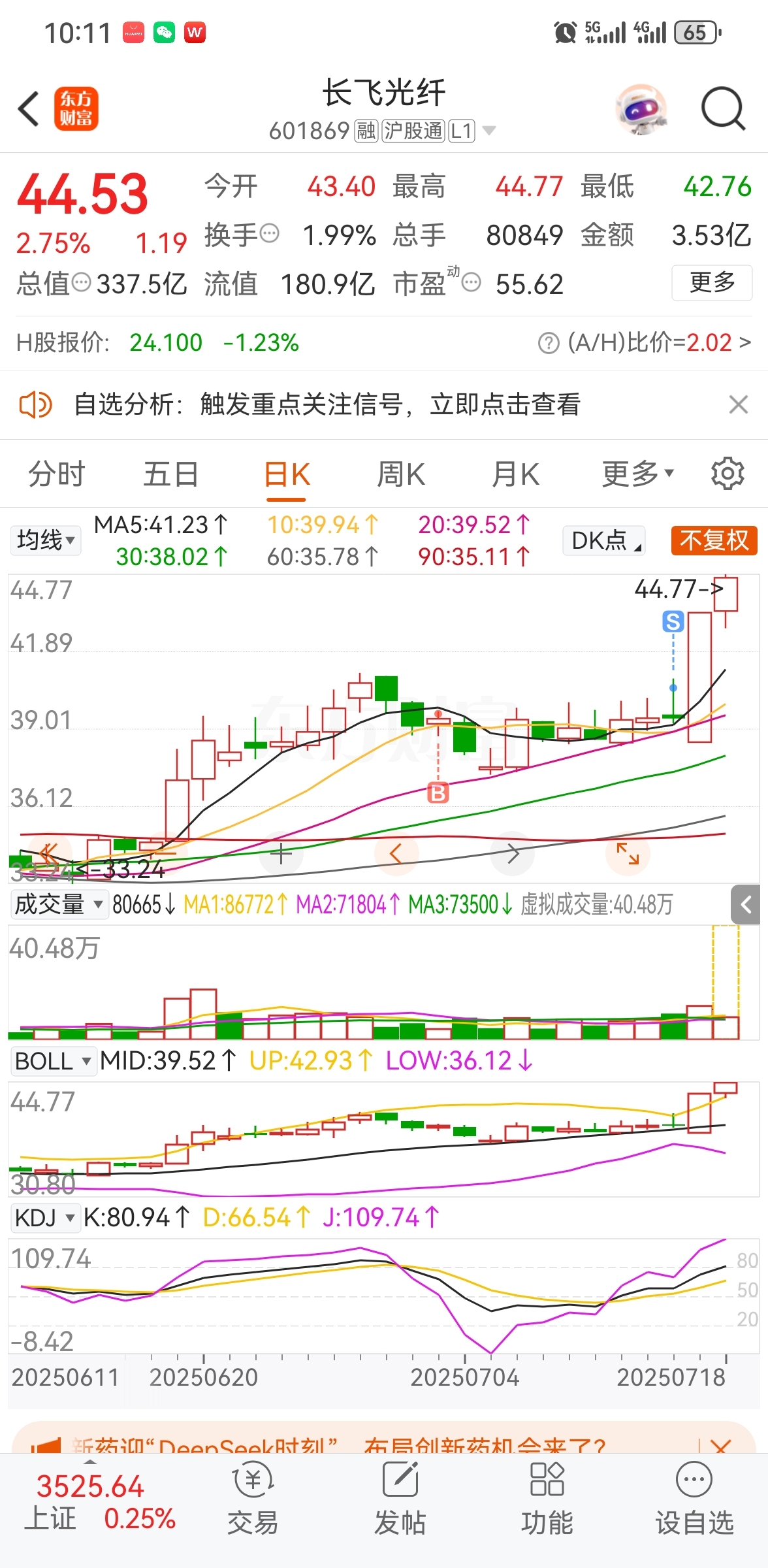The image size is (768, 1568).
Task: Open chart settings gear
Action: [x=728, y=474]
